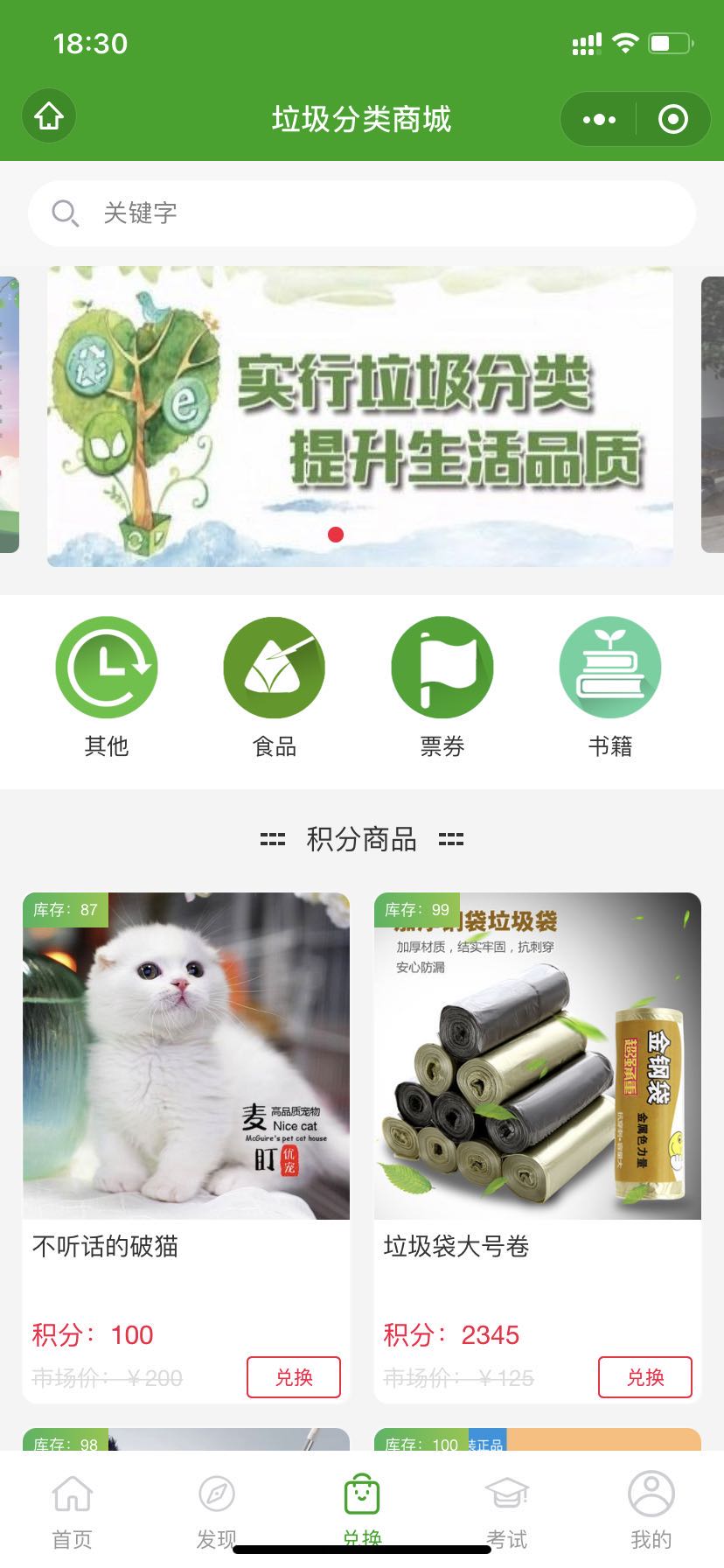Select the 票券 category
The width and height of the screenshot is (724, 1568).
tap(442, 686)
